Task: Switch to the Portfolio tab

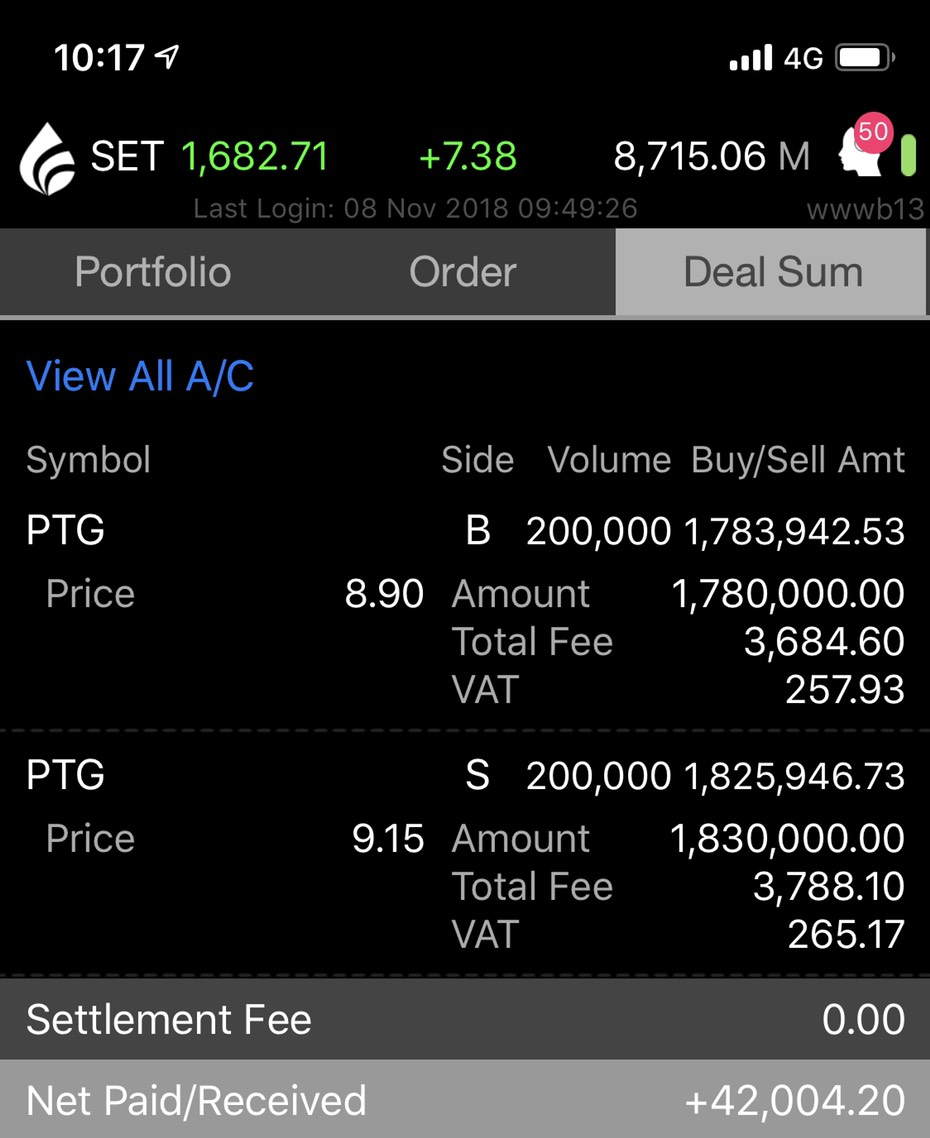Action: coord(153,272)
